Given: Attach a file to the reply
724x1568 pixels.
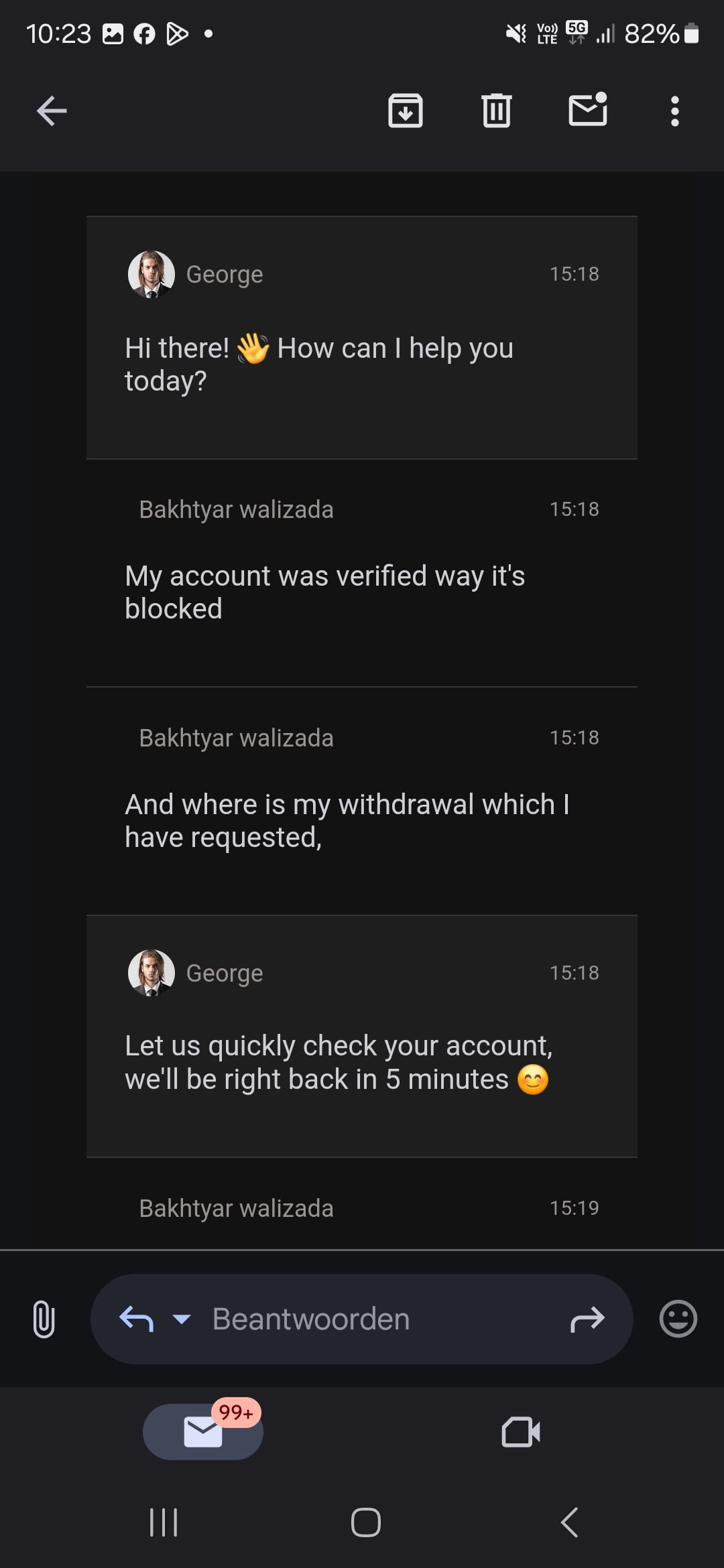Looking at the screenshot, I should [x=44, y=1319].
